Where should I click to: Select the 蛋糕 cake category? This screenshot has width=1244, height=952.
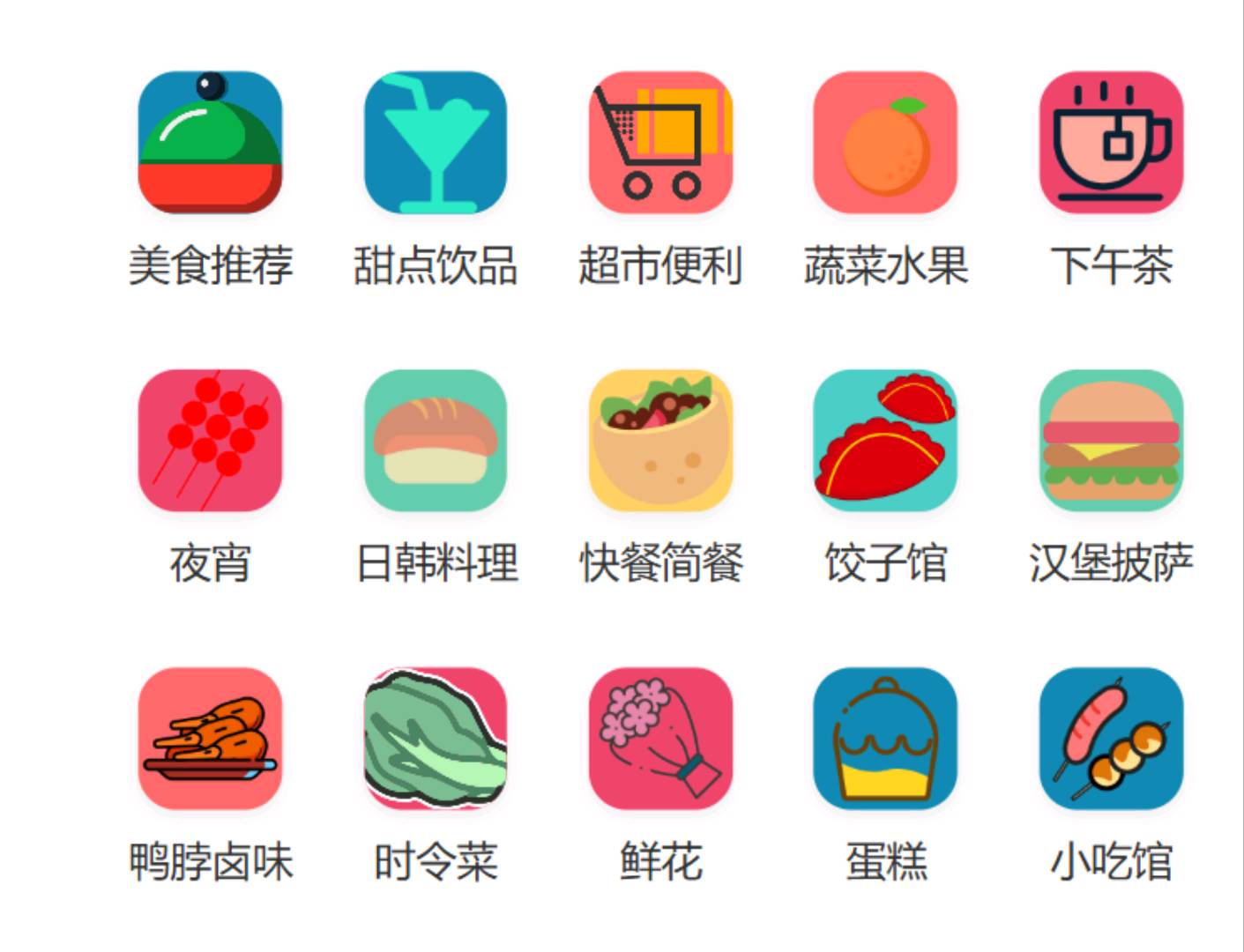(885, 739)
